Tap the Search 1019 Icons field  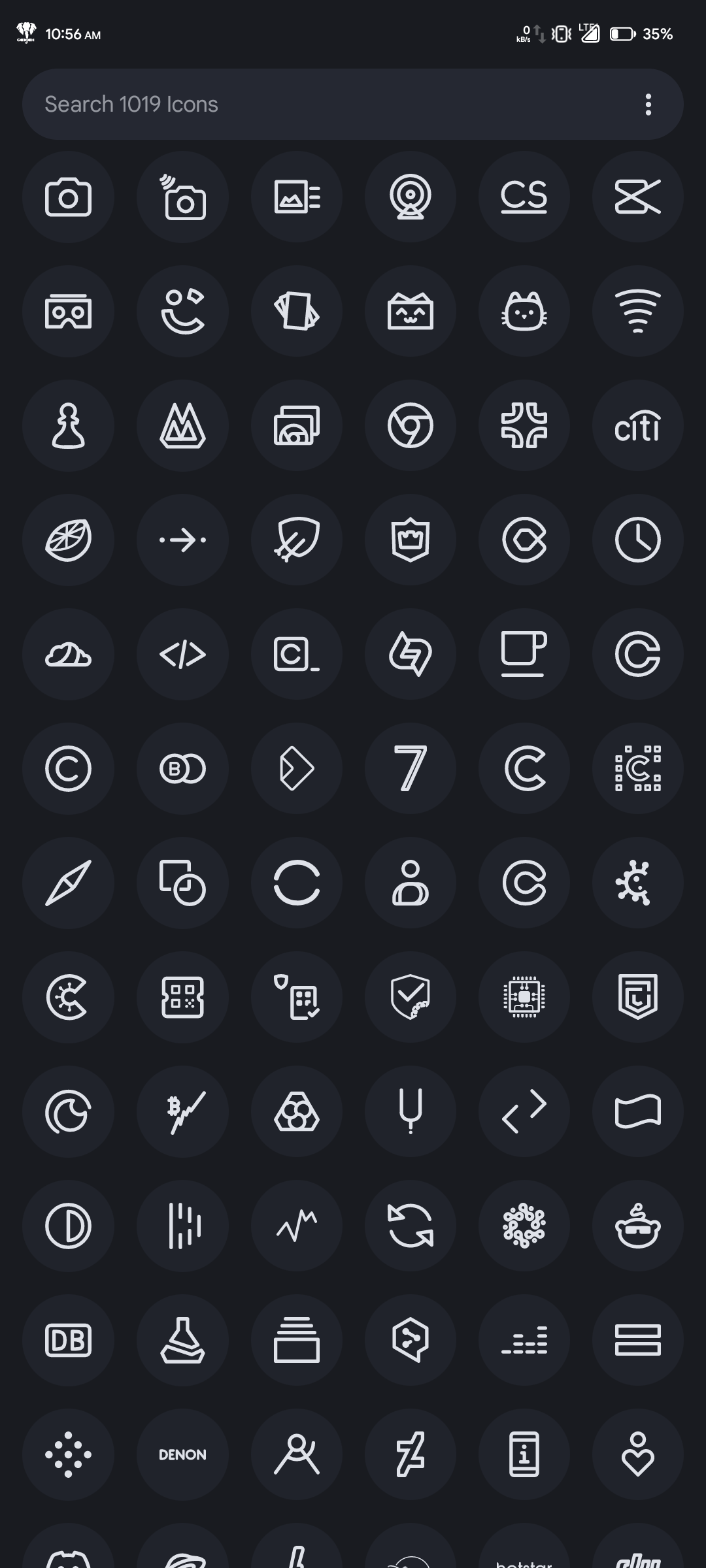coord(327,105)
